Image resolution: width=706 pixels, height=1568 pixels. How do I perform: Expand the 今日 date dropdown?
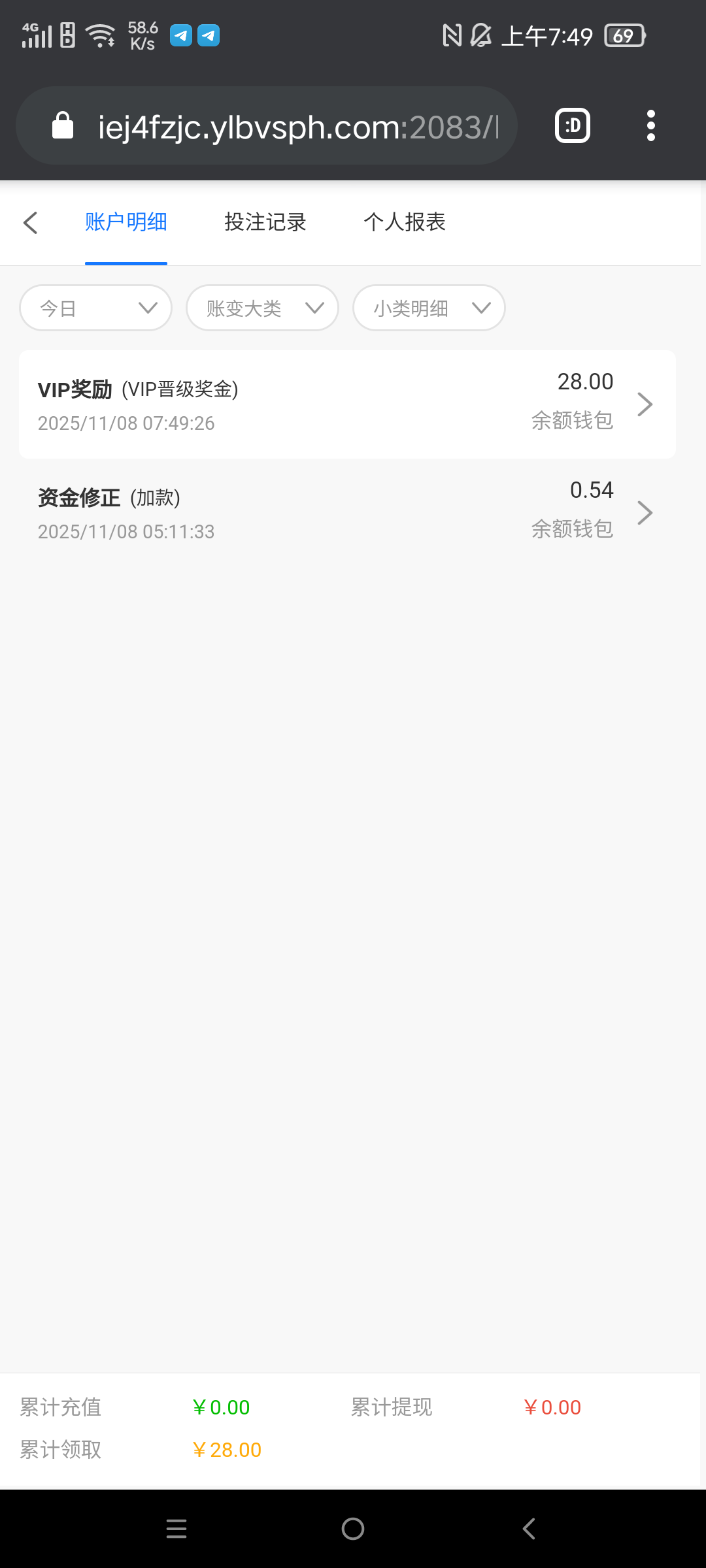pos(96,308)
